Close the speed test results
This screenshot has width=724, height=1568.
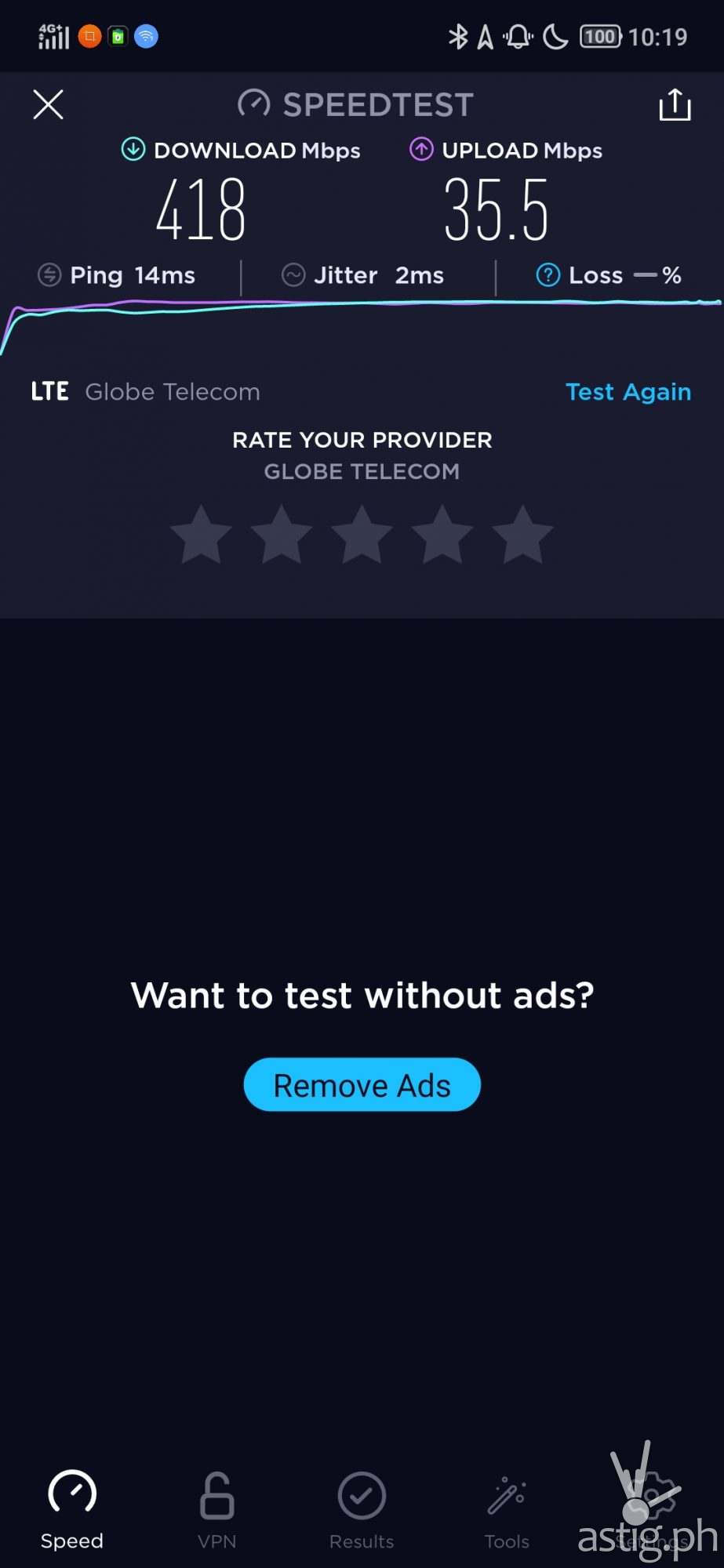coord(48,104)
